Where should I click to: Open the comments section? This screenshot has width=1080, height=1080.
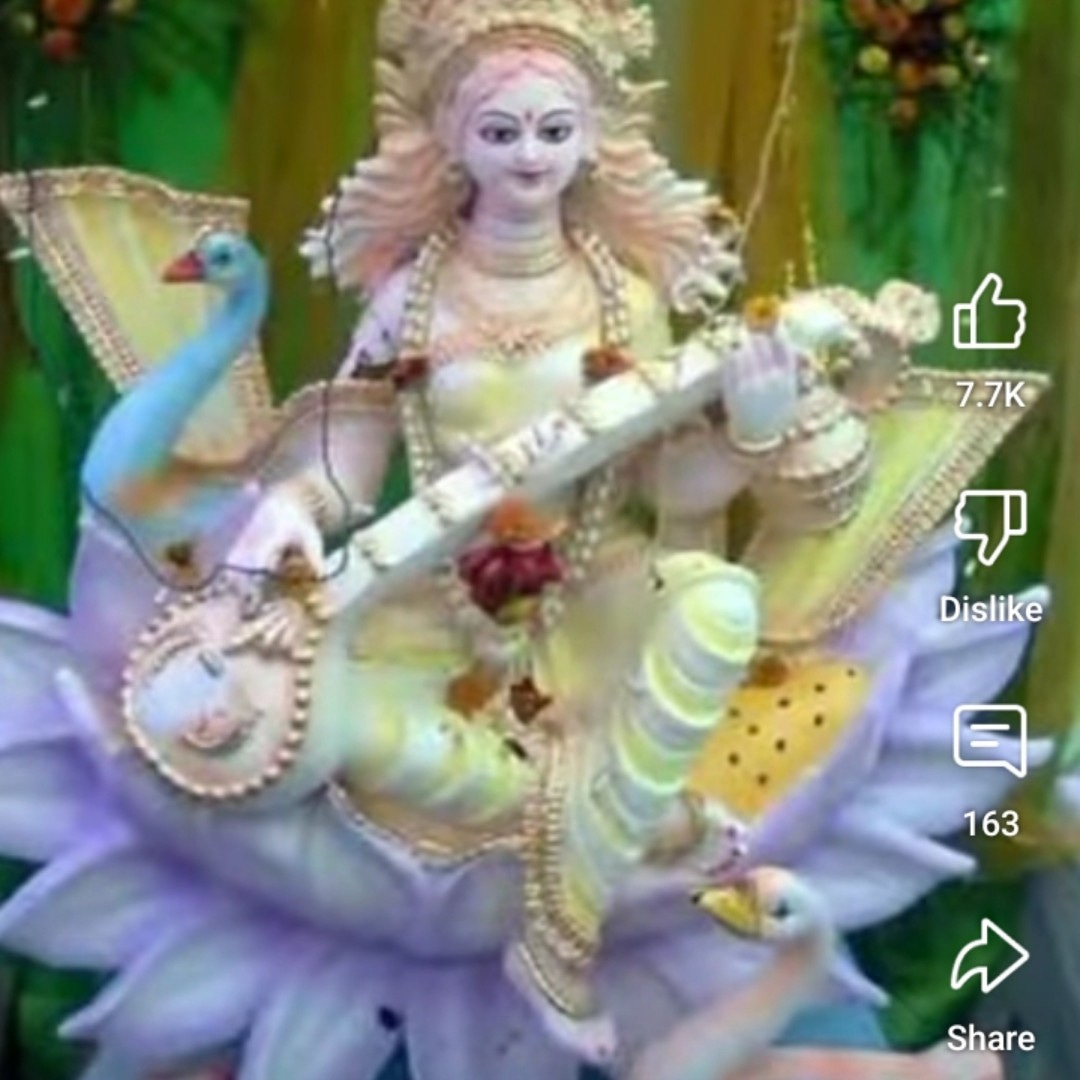(x=989, y=741)
